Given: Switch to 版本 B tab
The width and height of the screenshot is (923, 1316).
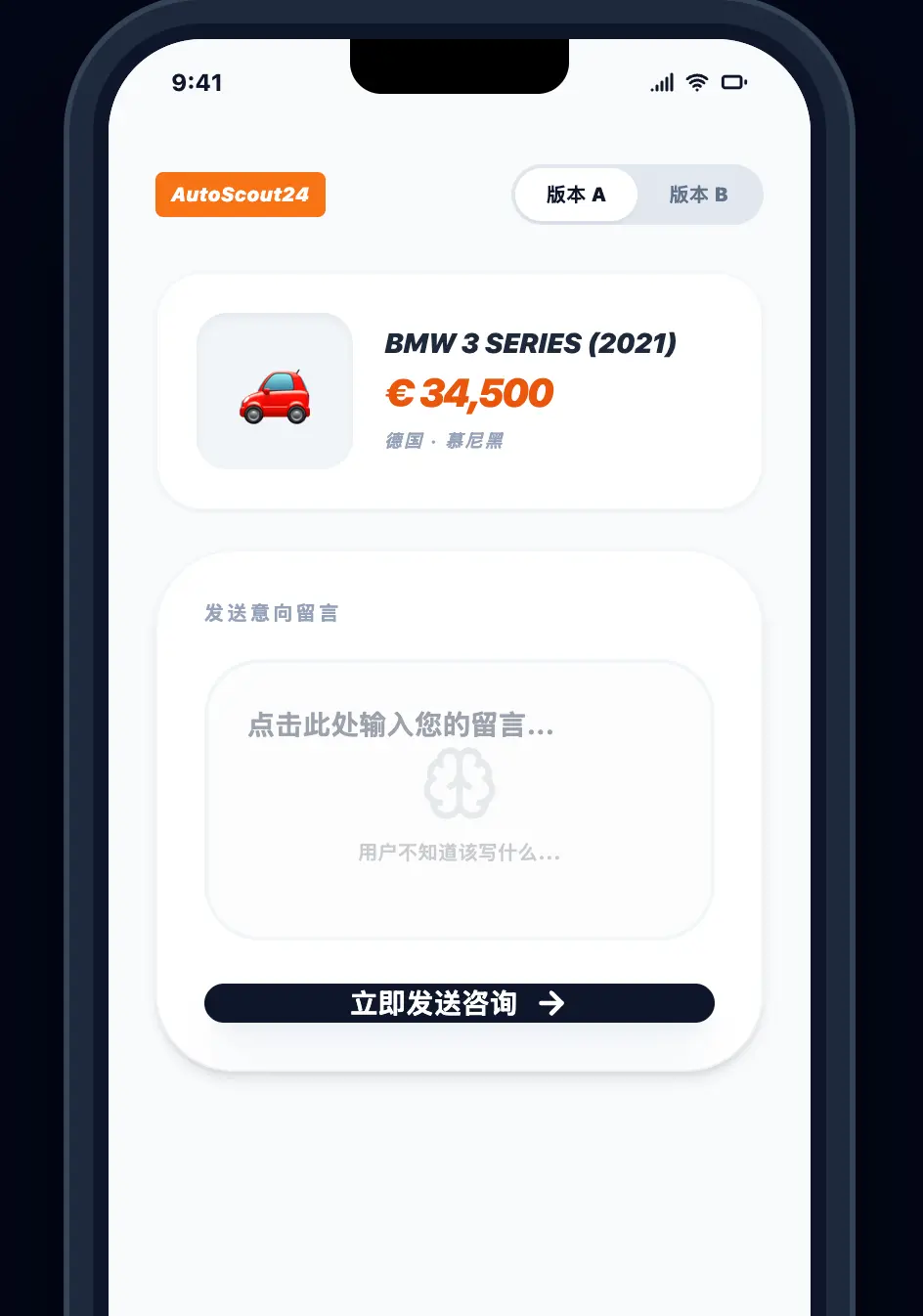Looking at the screenshot, I should (698, 195).
